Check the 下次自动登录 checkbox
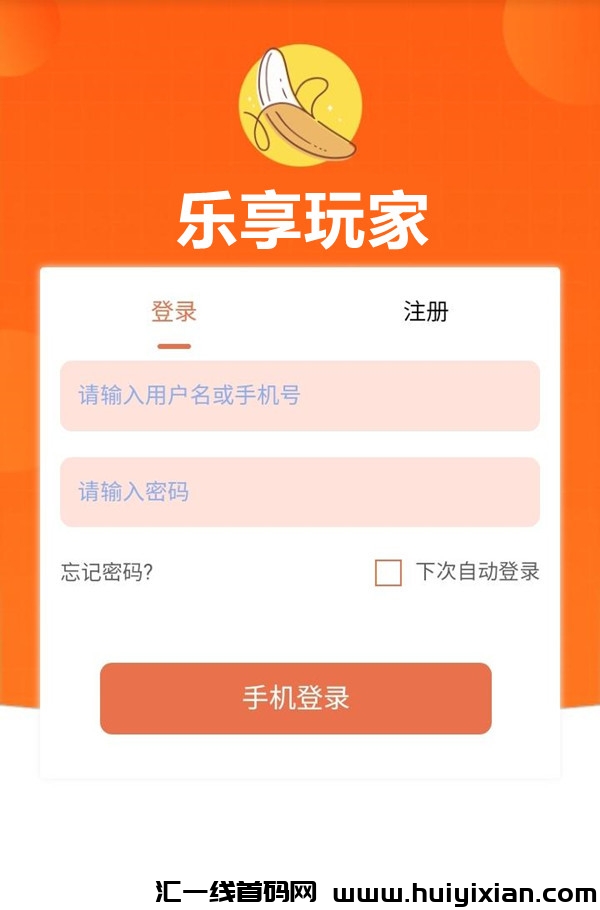The width and height of the screenshot is (600, 910). [x=388, y=573]
